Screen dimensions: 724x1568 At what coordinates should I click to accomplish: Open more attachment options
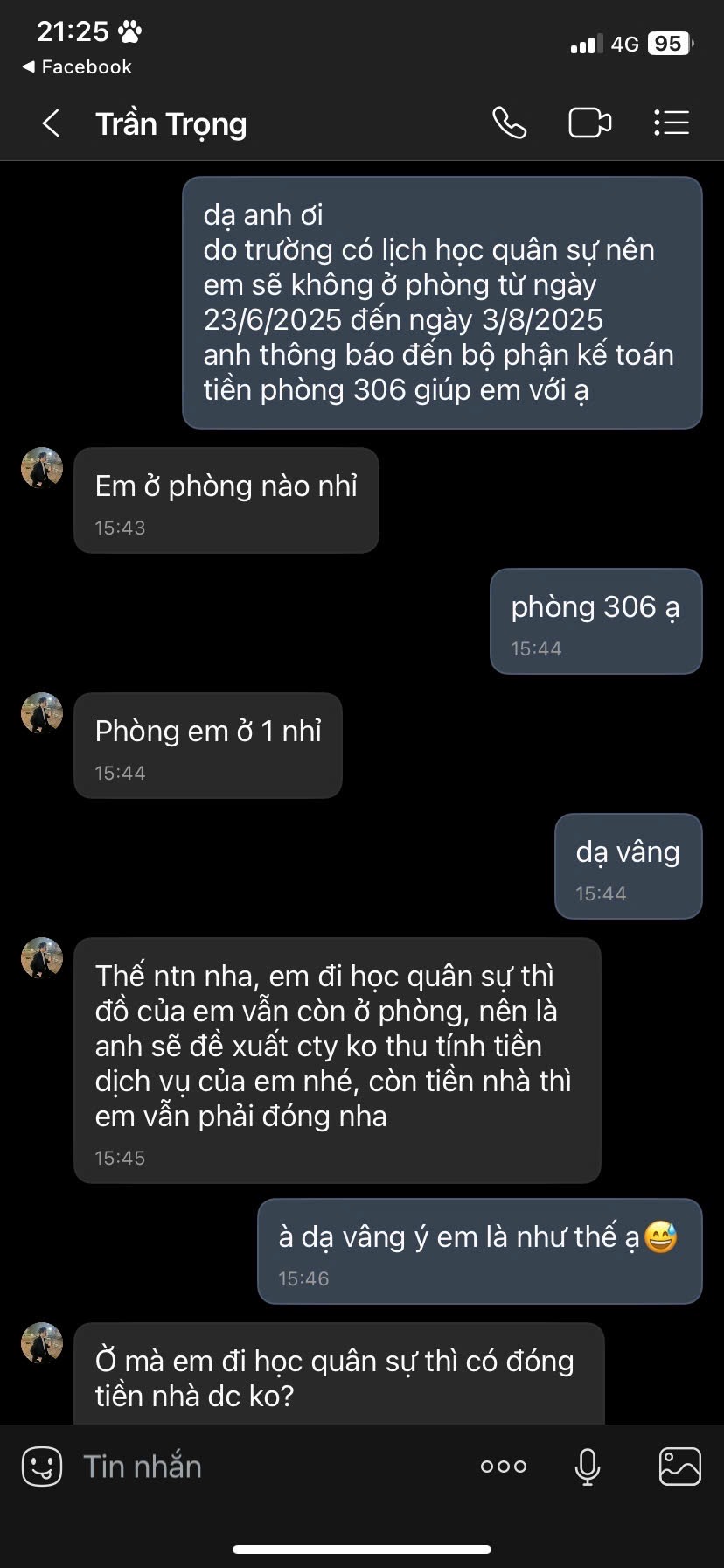pyautogui.click(x=504, y=1466)
